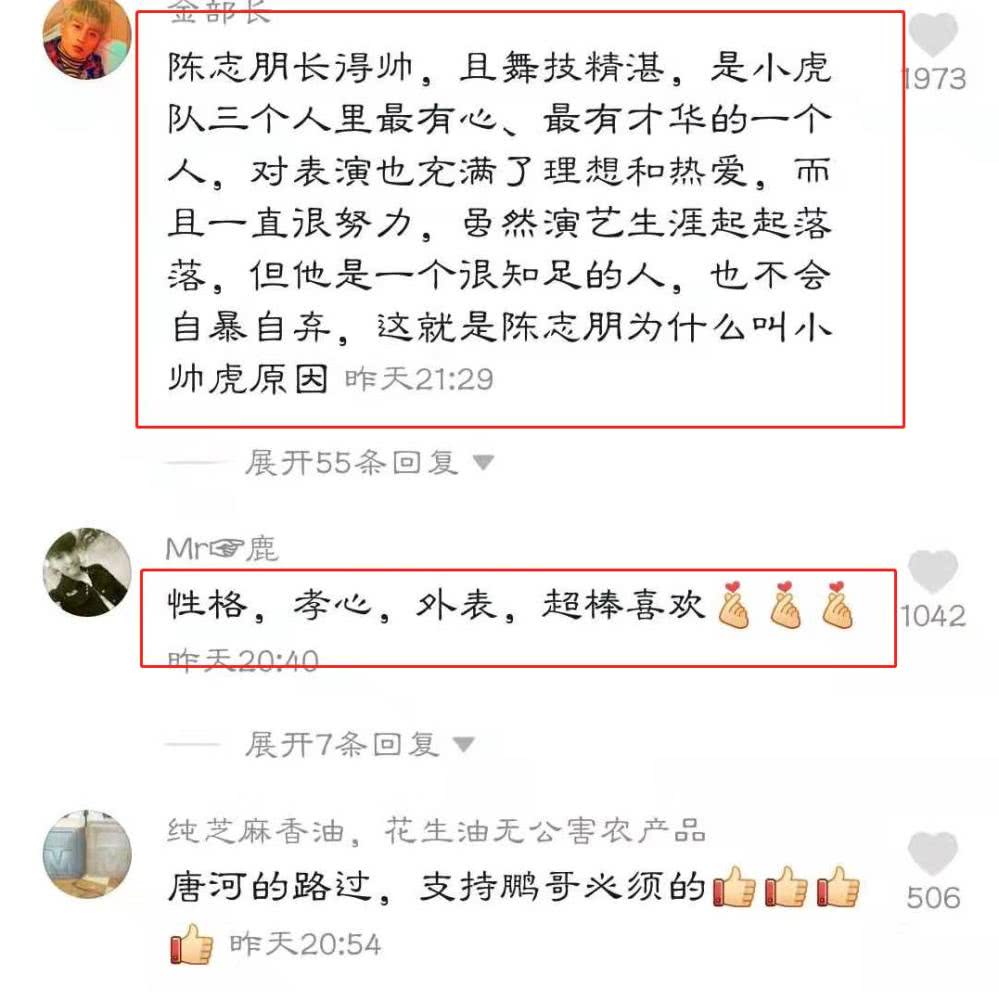Viewport: 999px width, 1000px height.
Task: Open username 纯芝麻香油，花生油无公害农产品
Action: click(436, 830)
